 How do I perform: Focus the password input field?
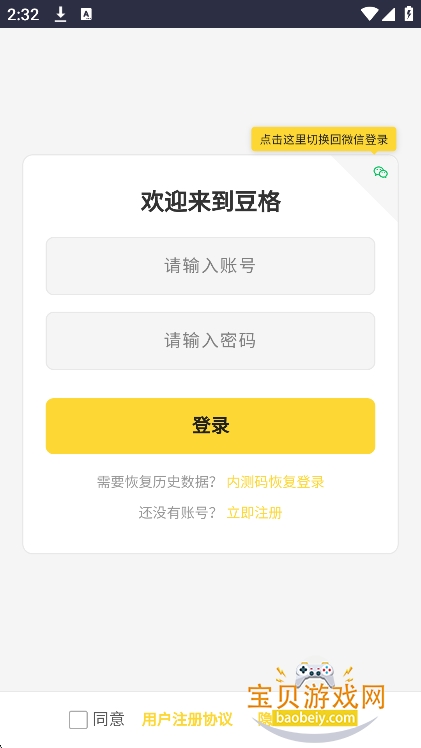pyautogui.click(x=210, y=341)
